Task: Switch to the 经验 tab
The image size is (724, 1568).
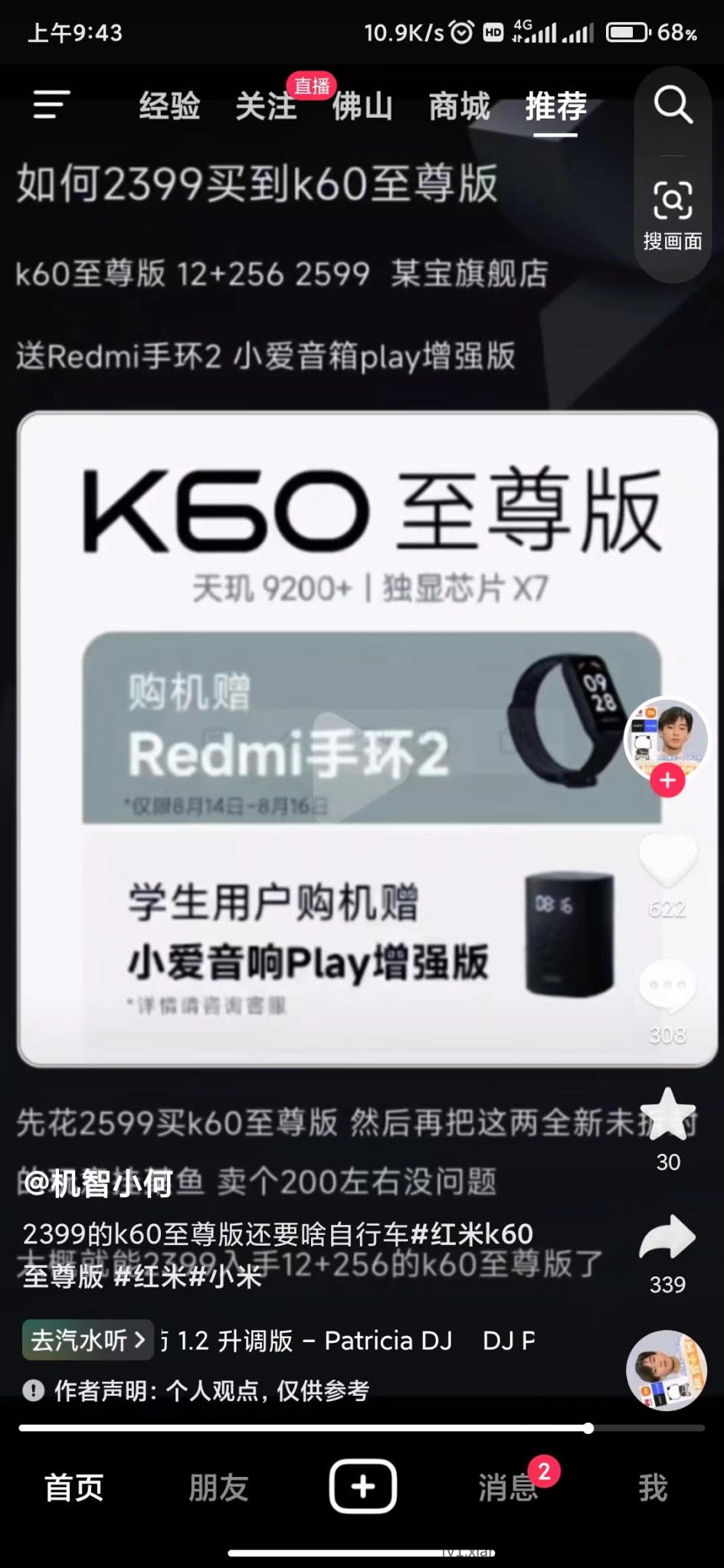Action: tap(169, 106)
